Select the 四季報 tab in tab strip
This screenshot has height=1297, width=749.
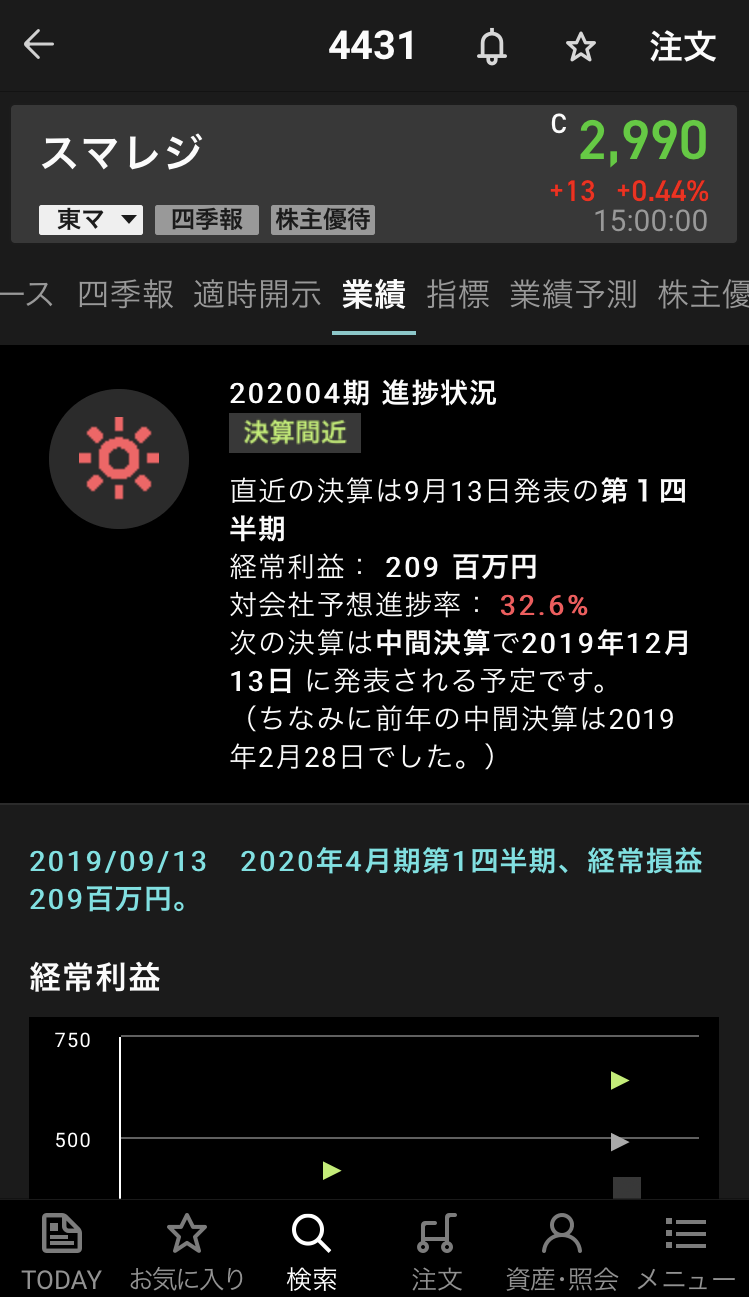point(126,294)
